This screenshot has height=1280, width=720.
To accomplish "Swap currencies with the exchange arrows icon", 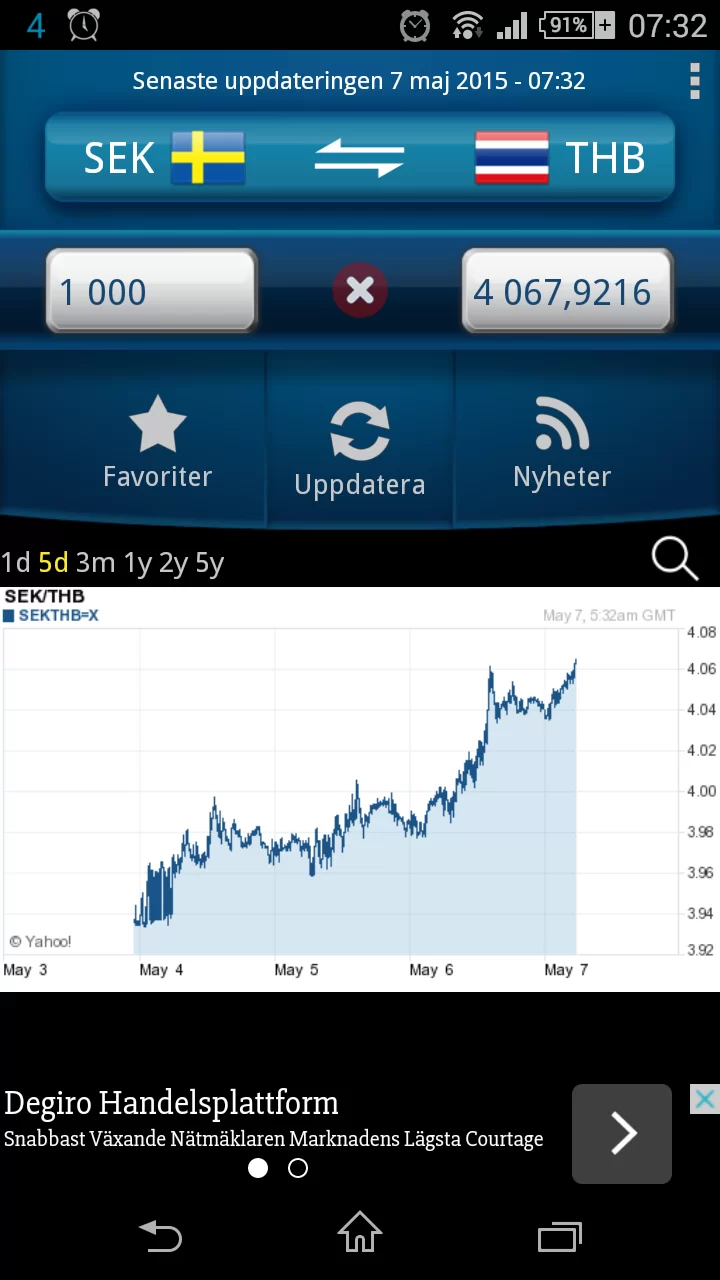I will 360,157.
